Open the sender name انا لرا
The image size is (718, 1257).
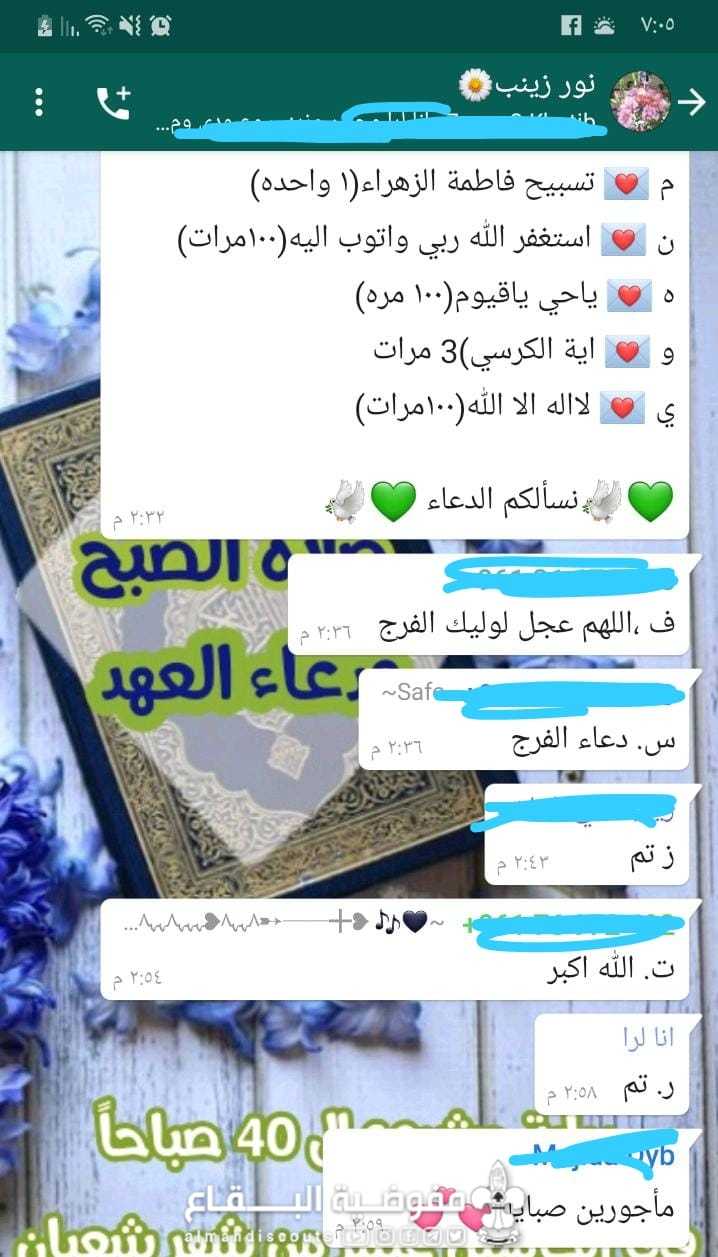point(652,1037)
